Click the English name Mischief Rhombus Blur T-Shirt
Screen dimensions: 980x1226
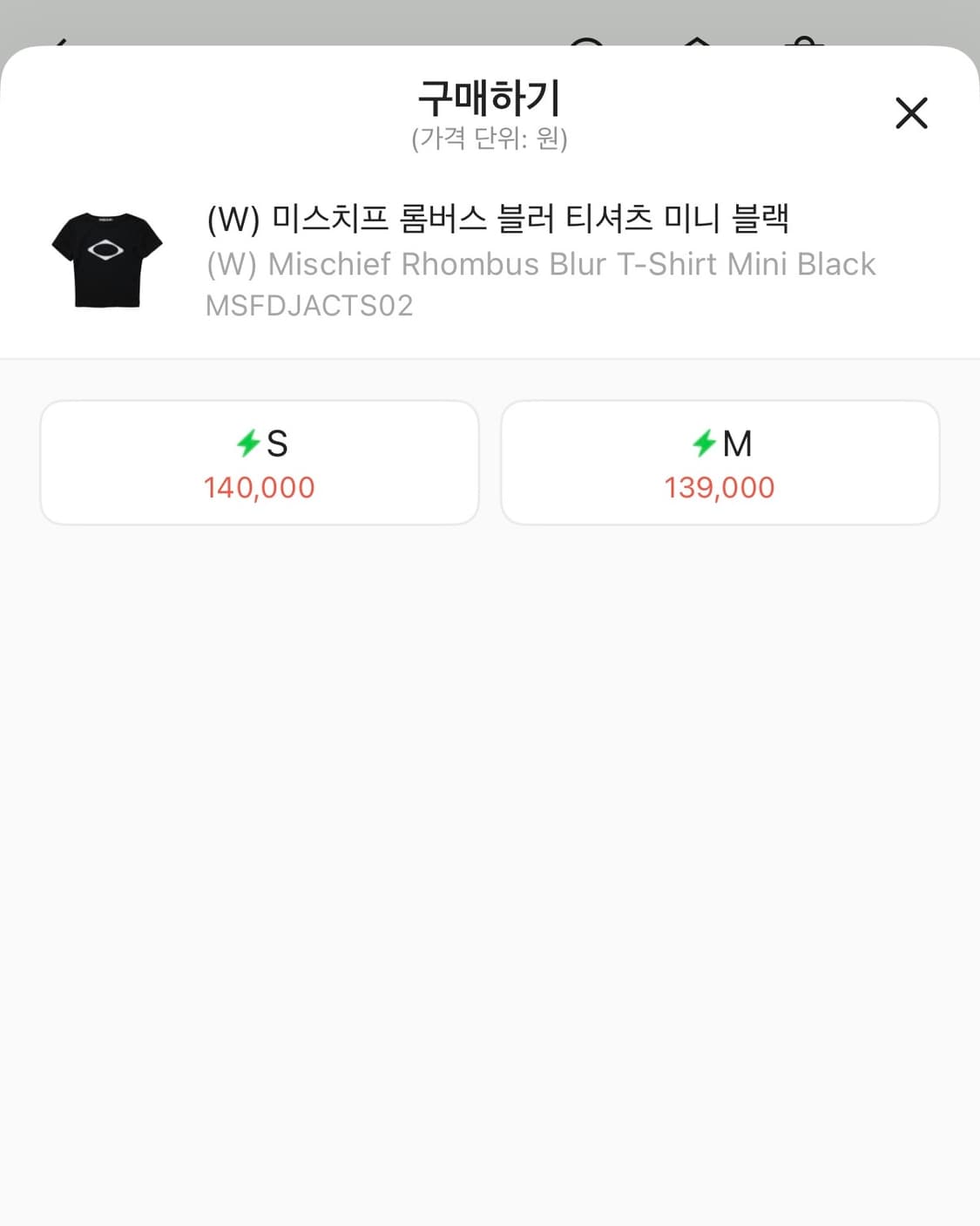click(539, 264)
